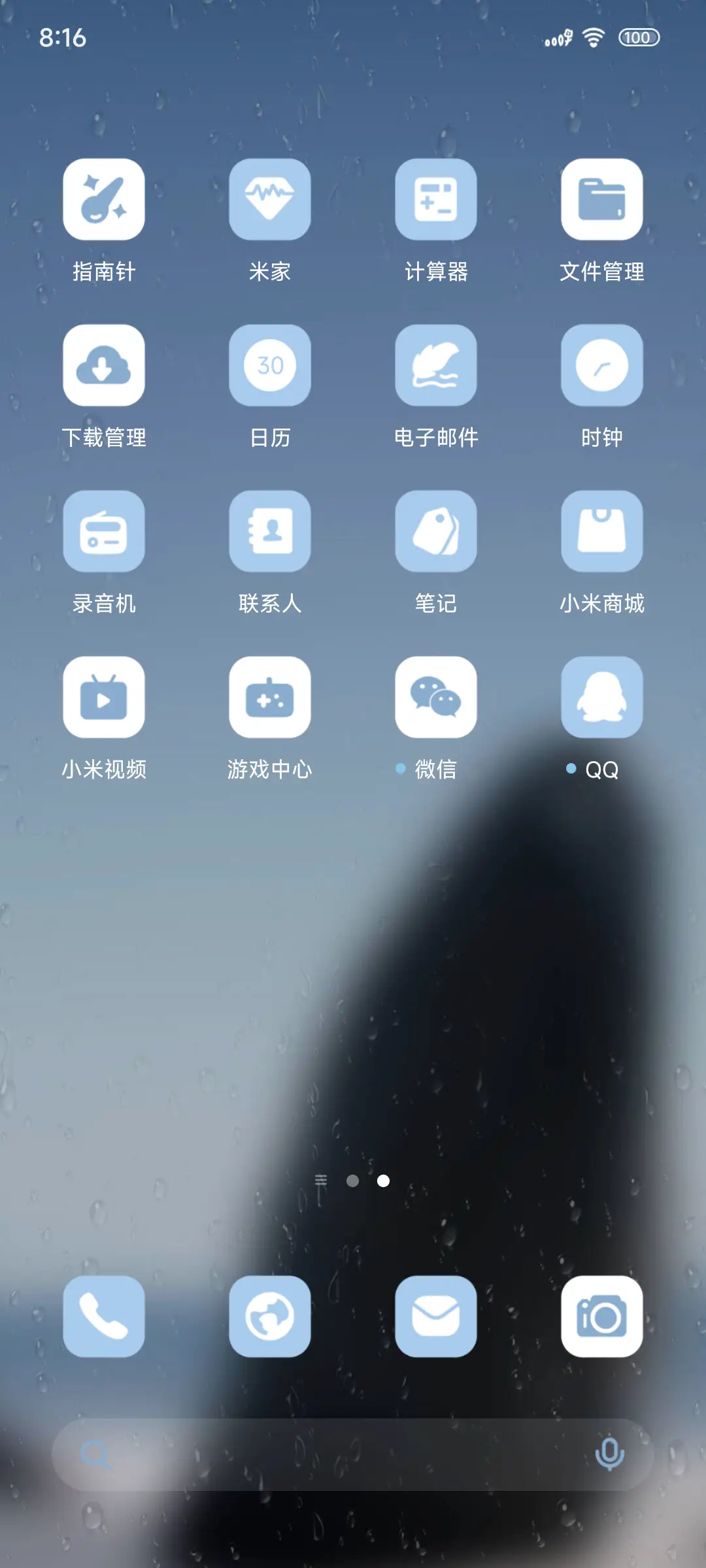Launch the 日历 calendar app

270,366
